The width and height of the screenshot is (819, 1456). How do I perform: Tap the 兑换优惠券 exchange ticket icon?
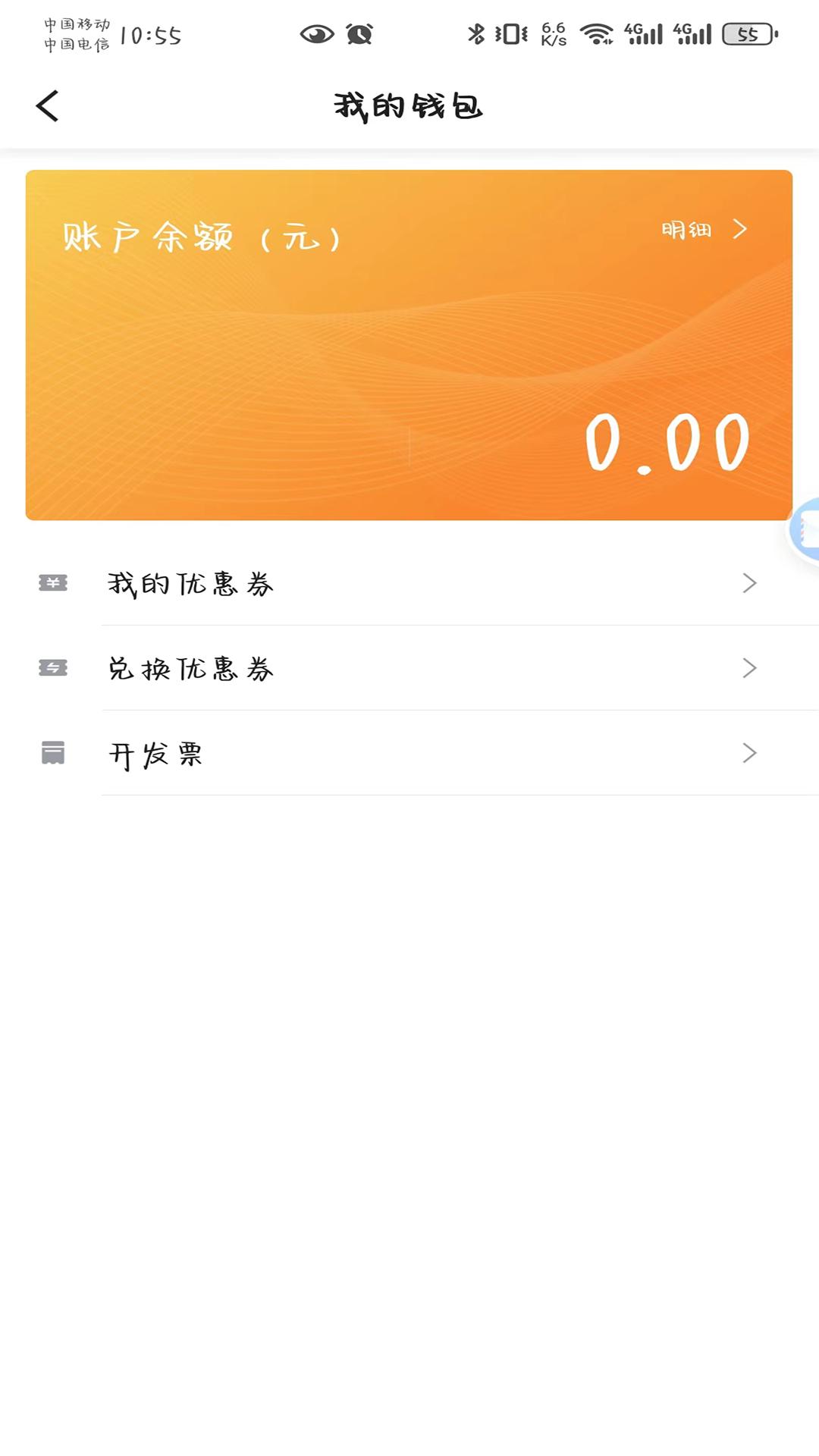(x=52, y=668)
